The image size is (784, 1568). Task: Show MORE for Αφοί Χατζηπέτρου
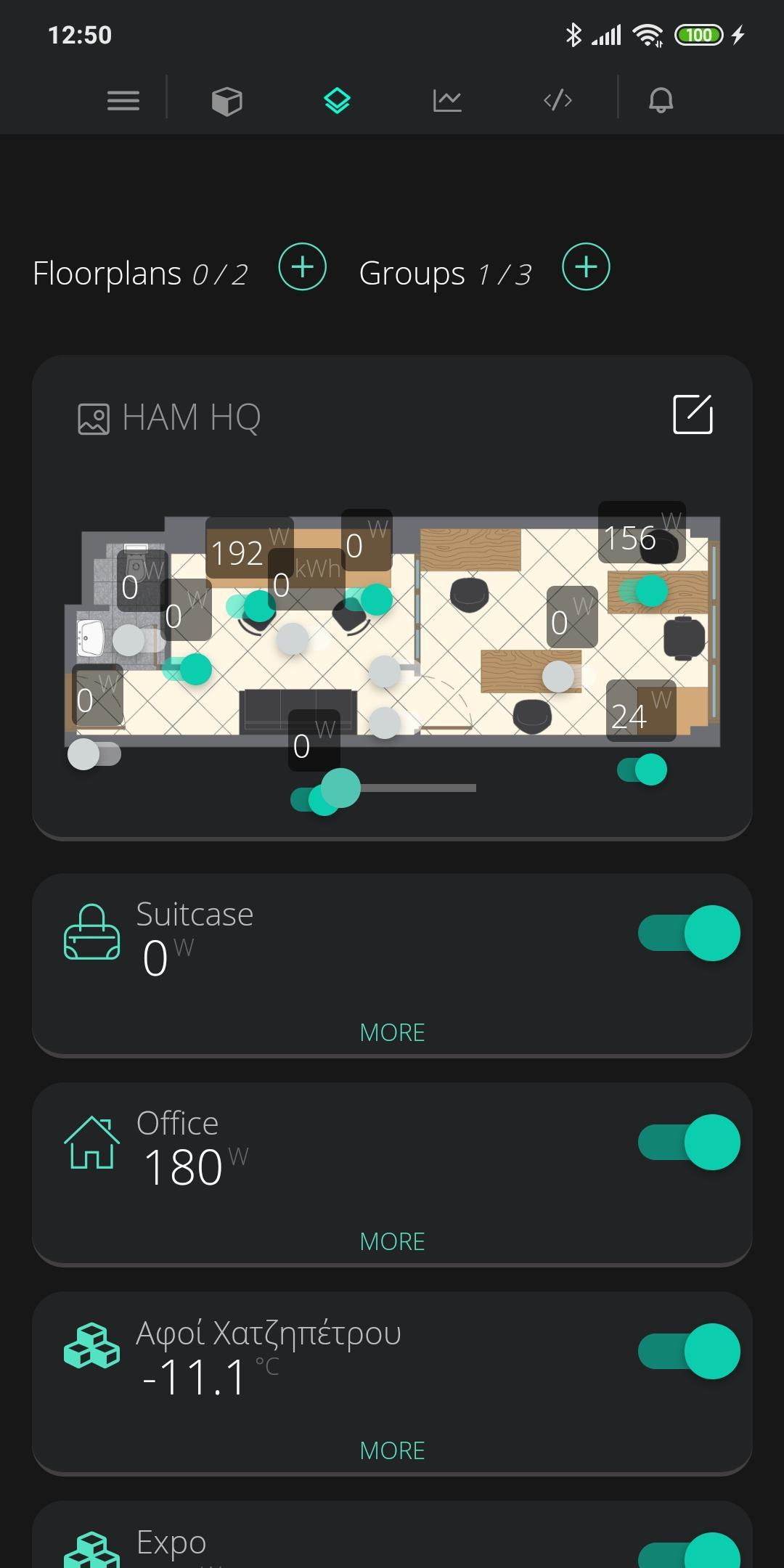click(392, 1450)
